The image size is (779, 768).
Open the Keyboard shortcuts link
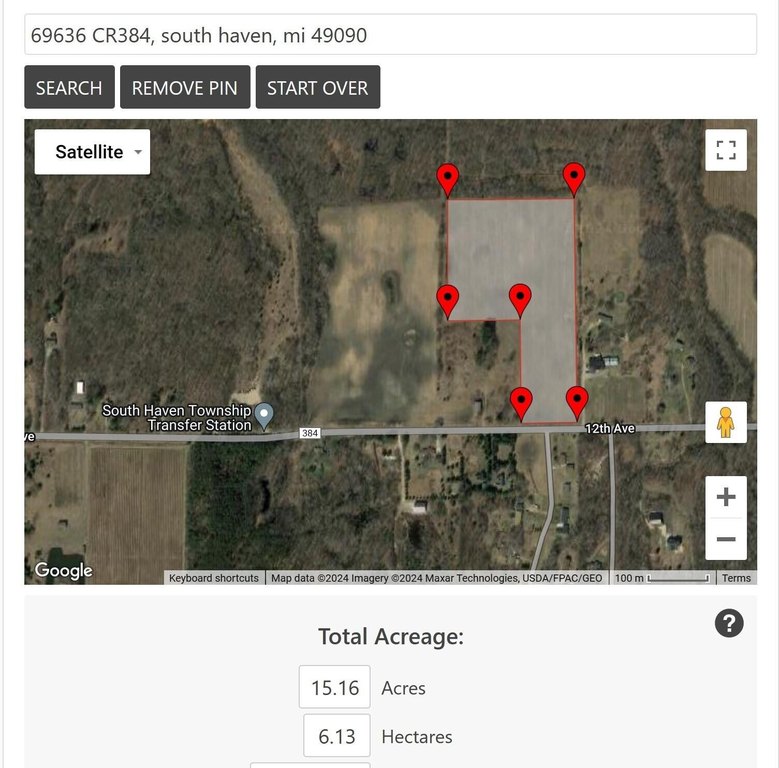pyautogui.click(x=213, y=578)
